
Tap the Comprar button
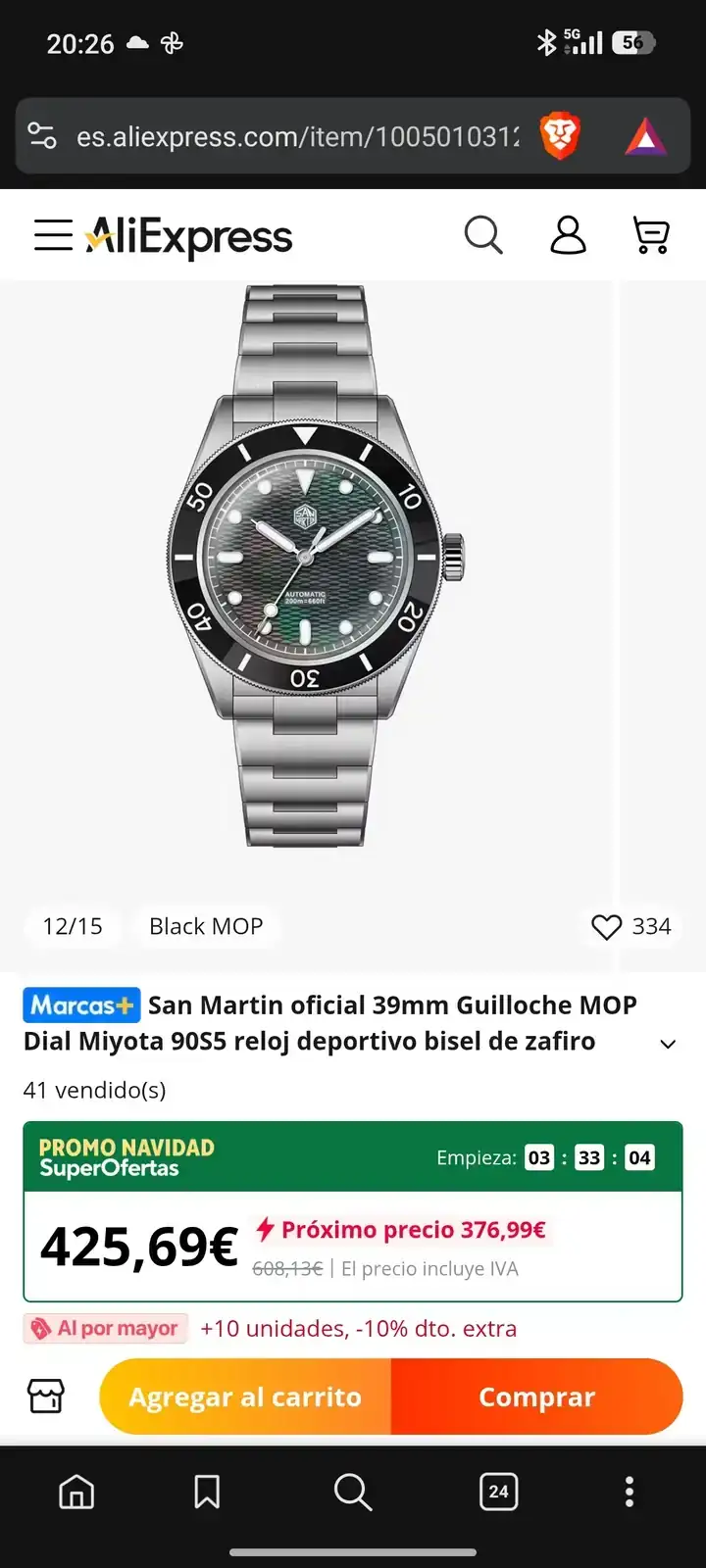pos(536,1396)
